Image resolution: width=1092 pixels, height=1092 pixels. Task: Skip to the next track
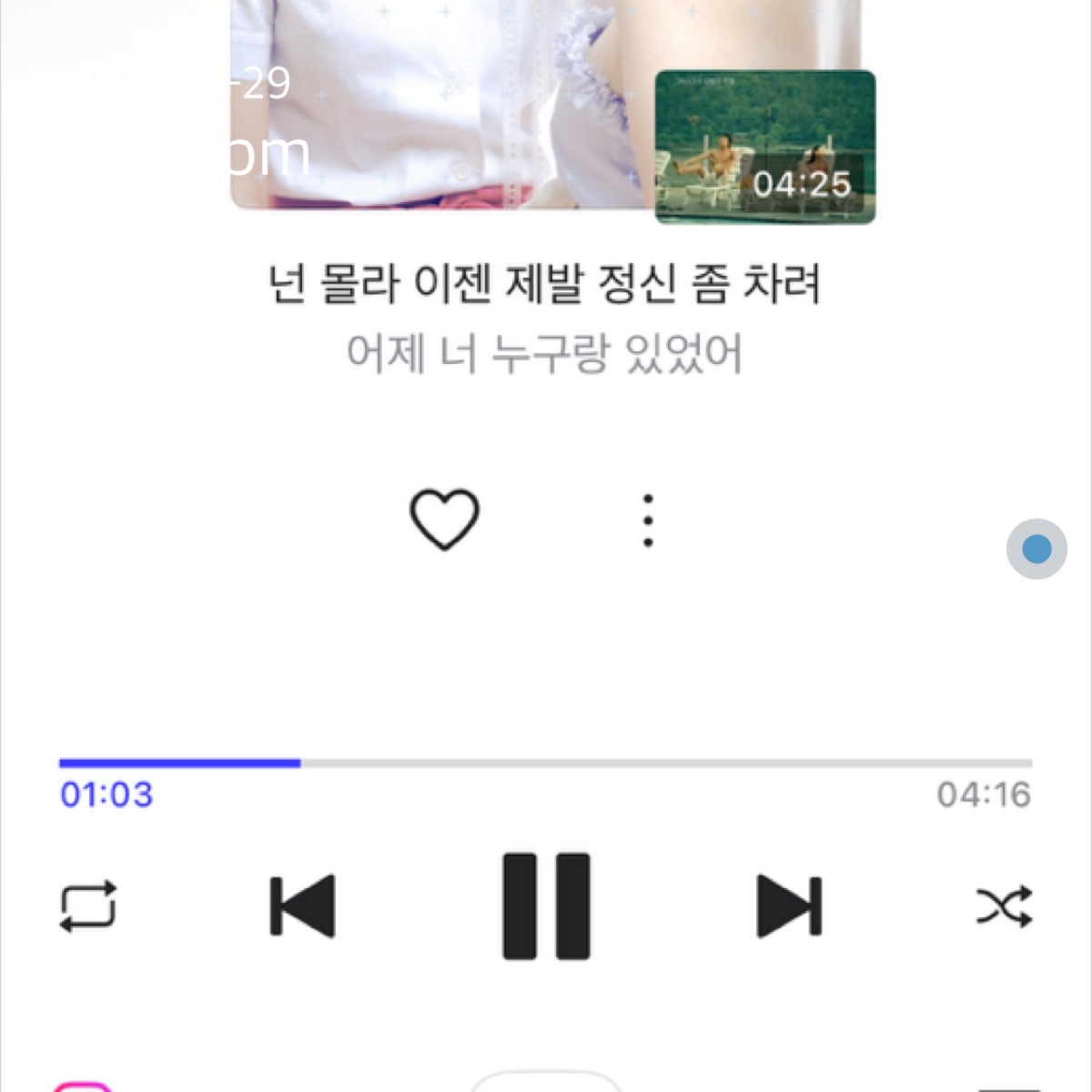789,906
